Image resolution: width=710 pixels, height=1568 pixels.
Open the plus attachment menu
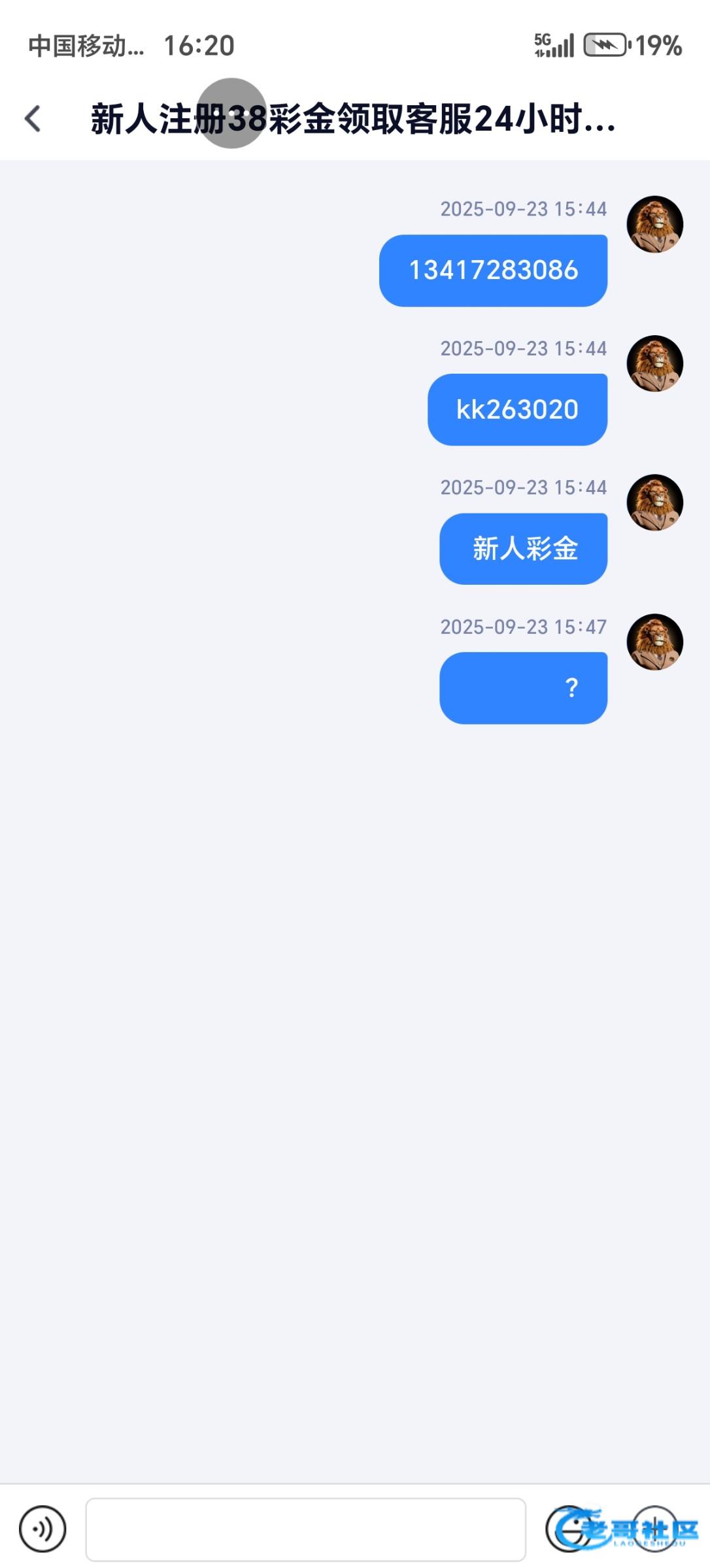[656, 1528]
